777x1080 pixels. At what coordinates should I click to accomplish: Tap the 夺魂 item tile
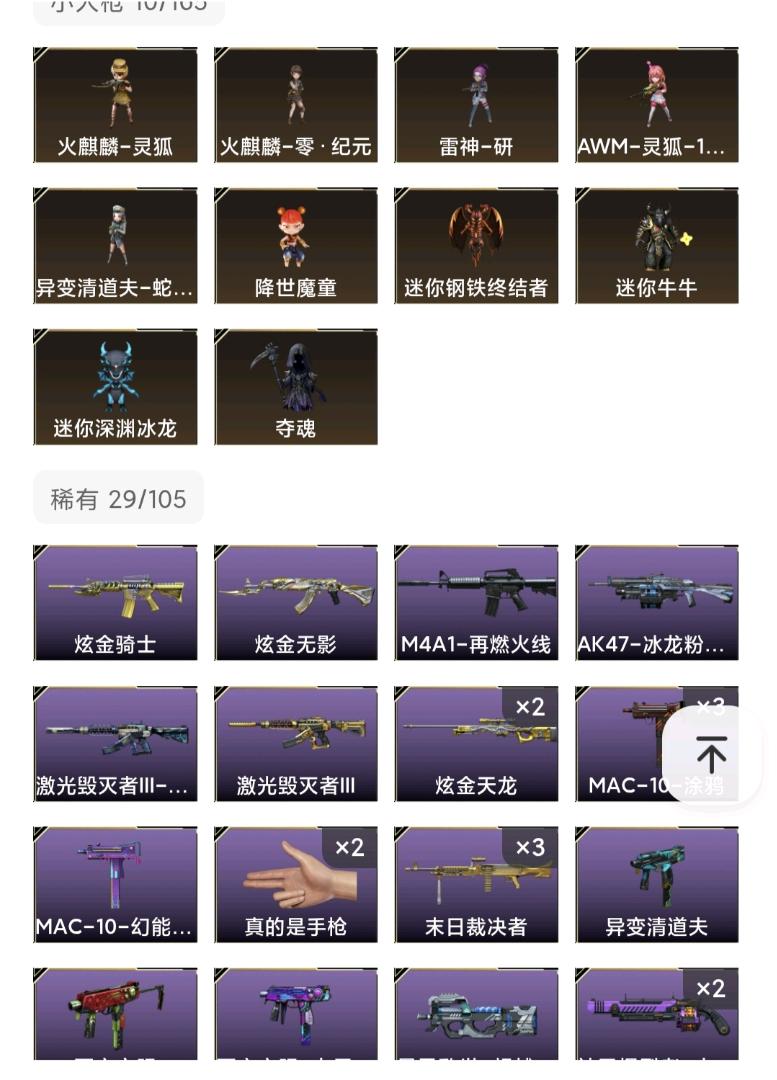[x=296, y=386]
